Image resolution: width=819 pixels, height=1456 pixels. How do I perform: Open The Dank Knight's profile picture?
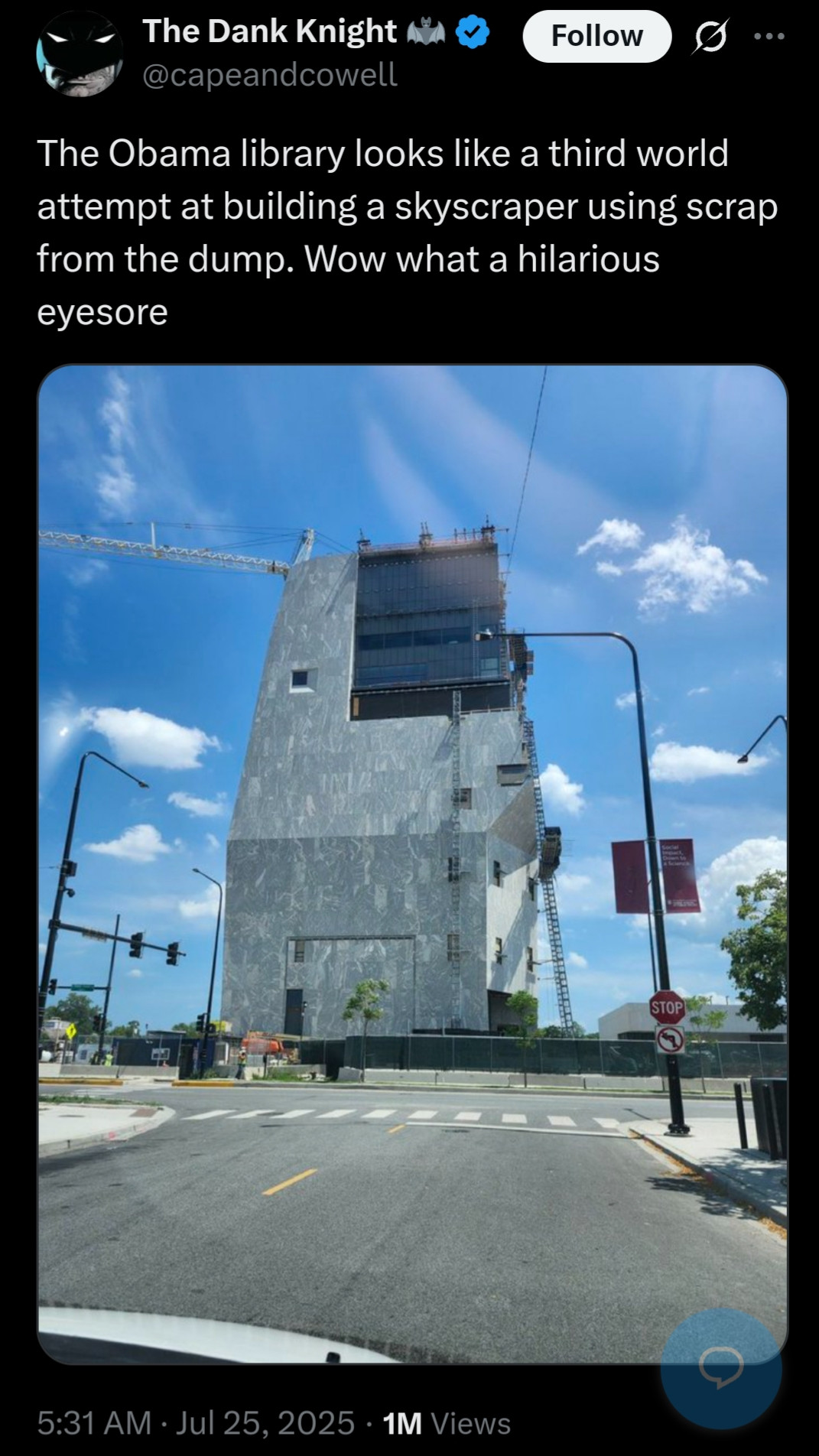(x=80, y=54)
